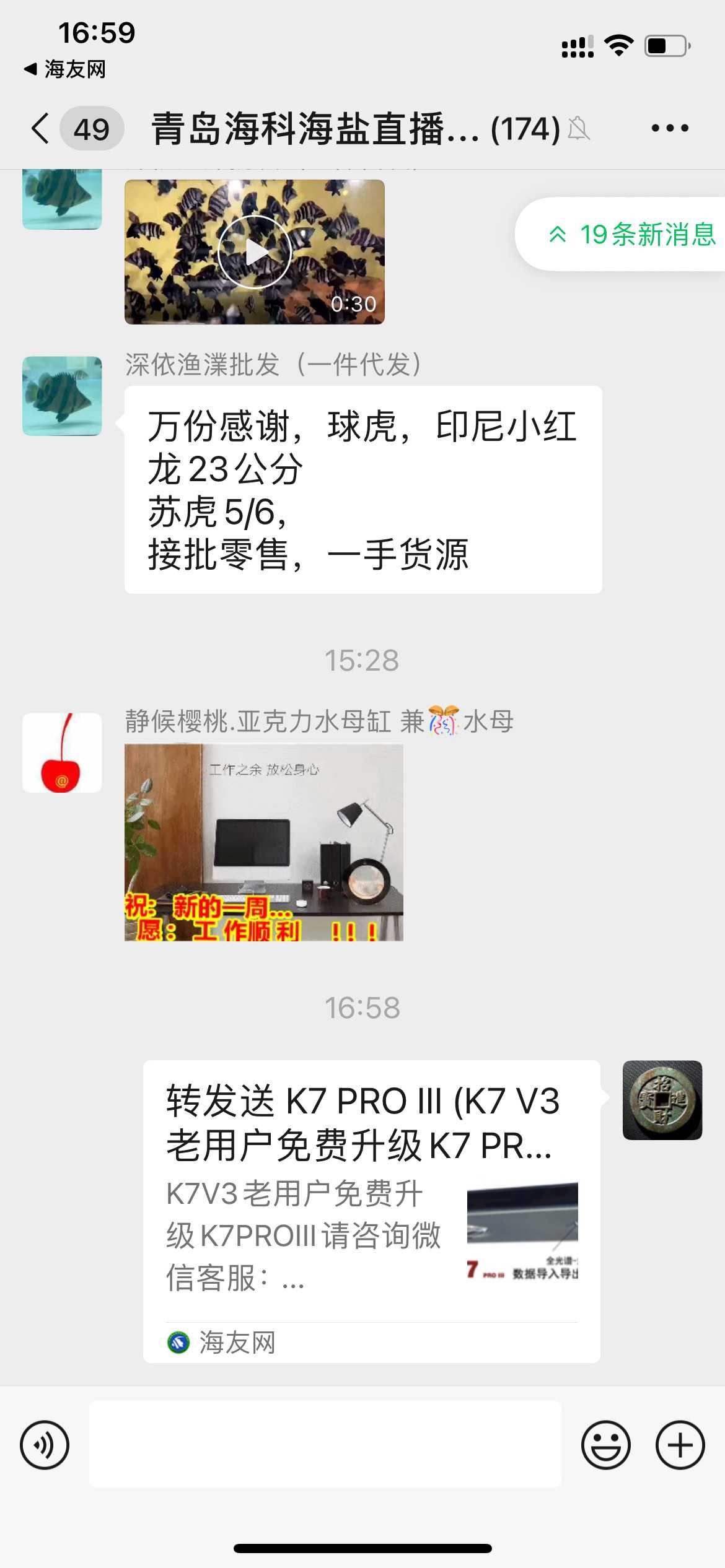The height and width of the screenshot is (1568, 725).
Task: Return to 海友网 app
Action: [x=65, y=69]
